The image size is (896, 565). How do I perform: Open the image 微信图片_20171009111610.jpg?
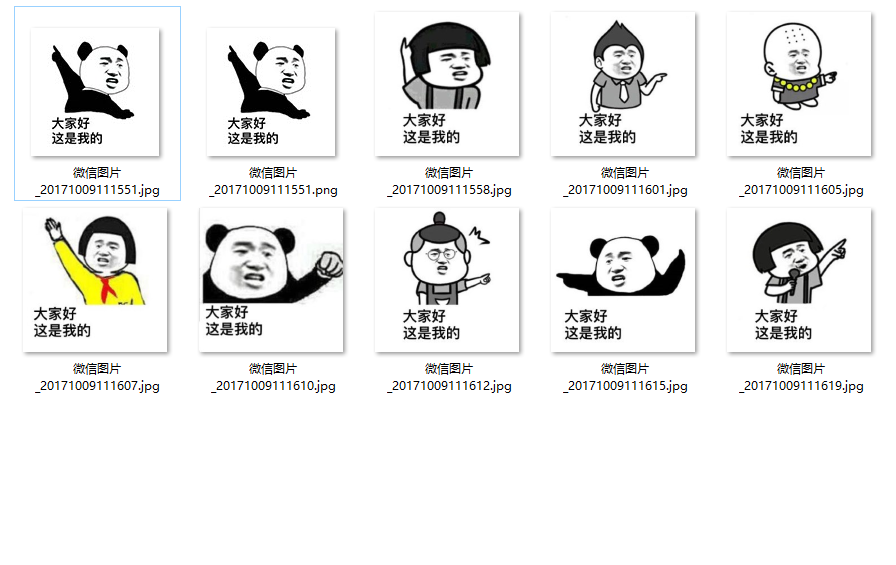271,280
